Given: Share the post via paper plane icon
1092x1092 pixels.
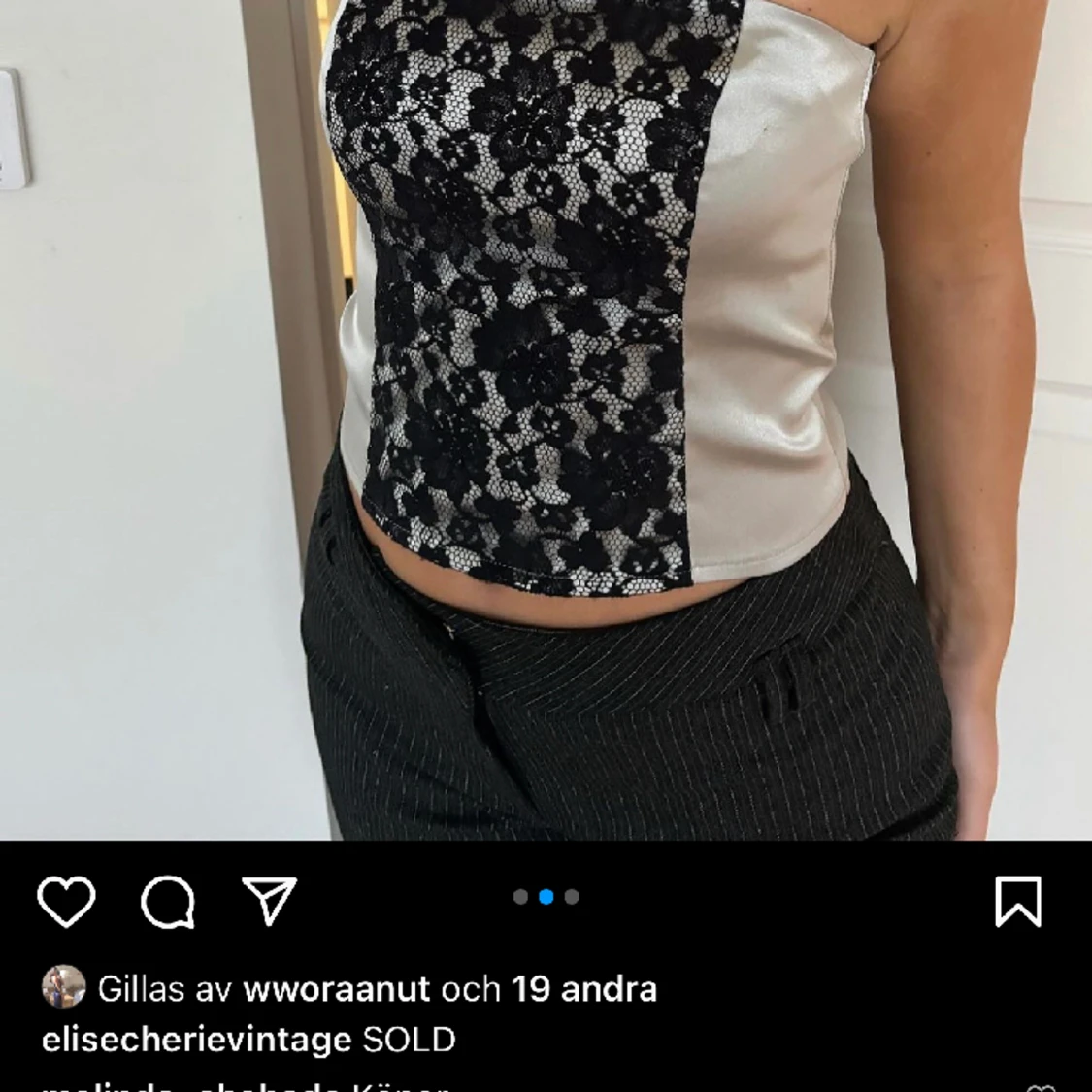Looking at the screenshot, I should pos(269,901).
